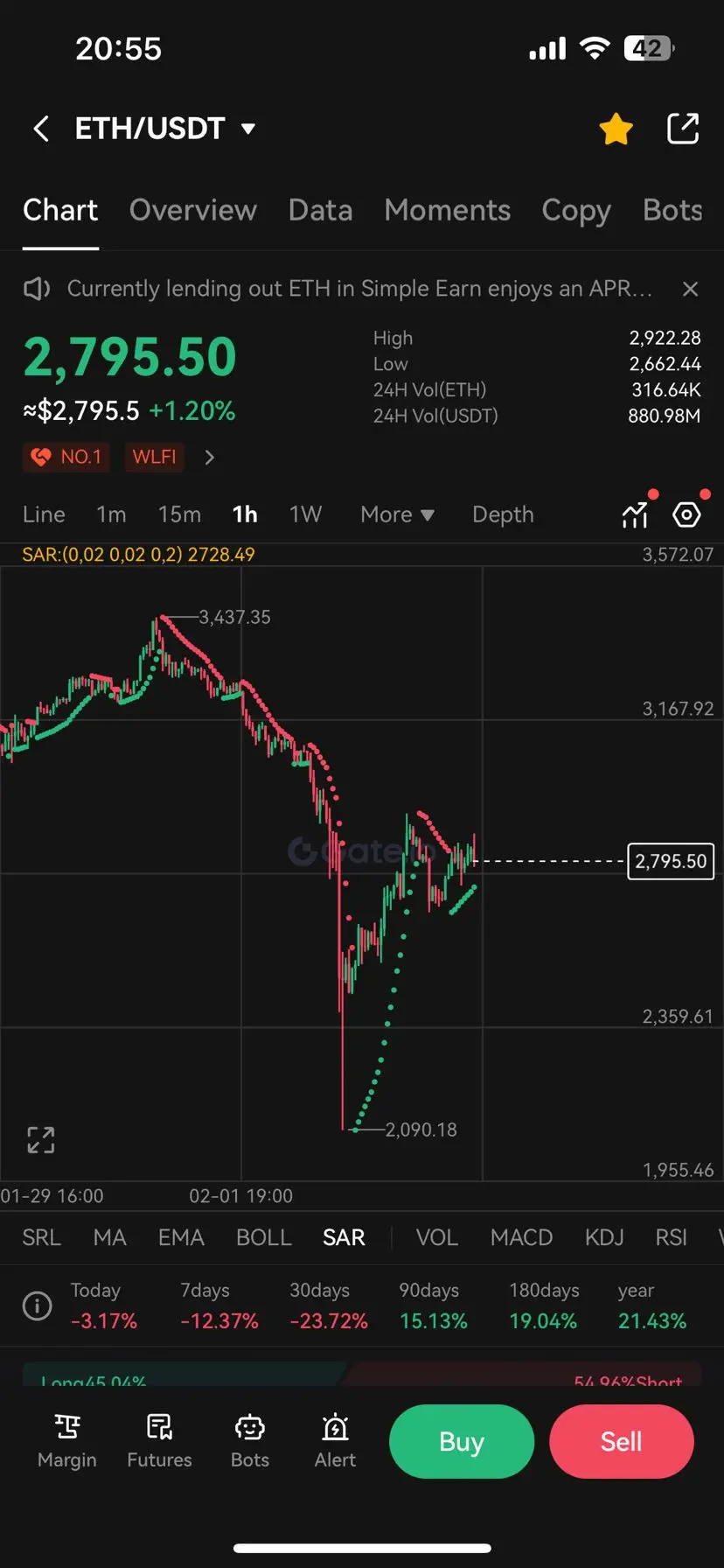
Task: Open chart settings hexagon icon
Action: pos(686,514)
